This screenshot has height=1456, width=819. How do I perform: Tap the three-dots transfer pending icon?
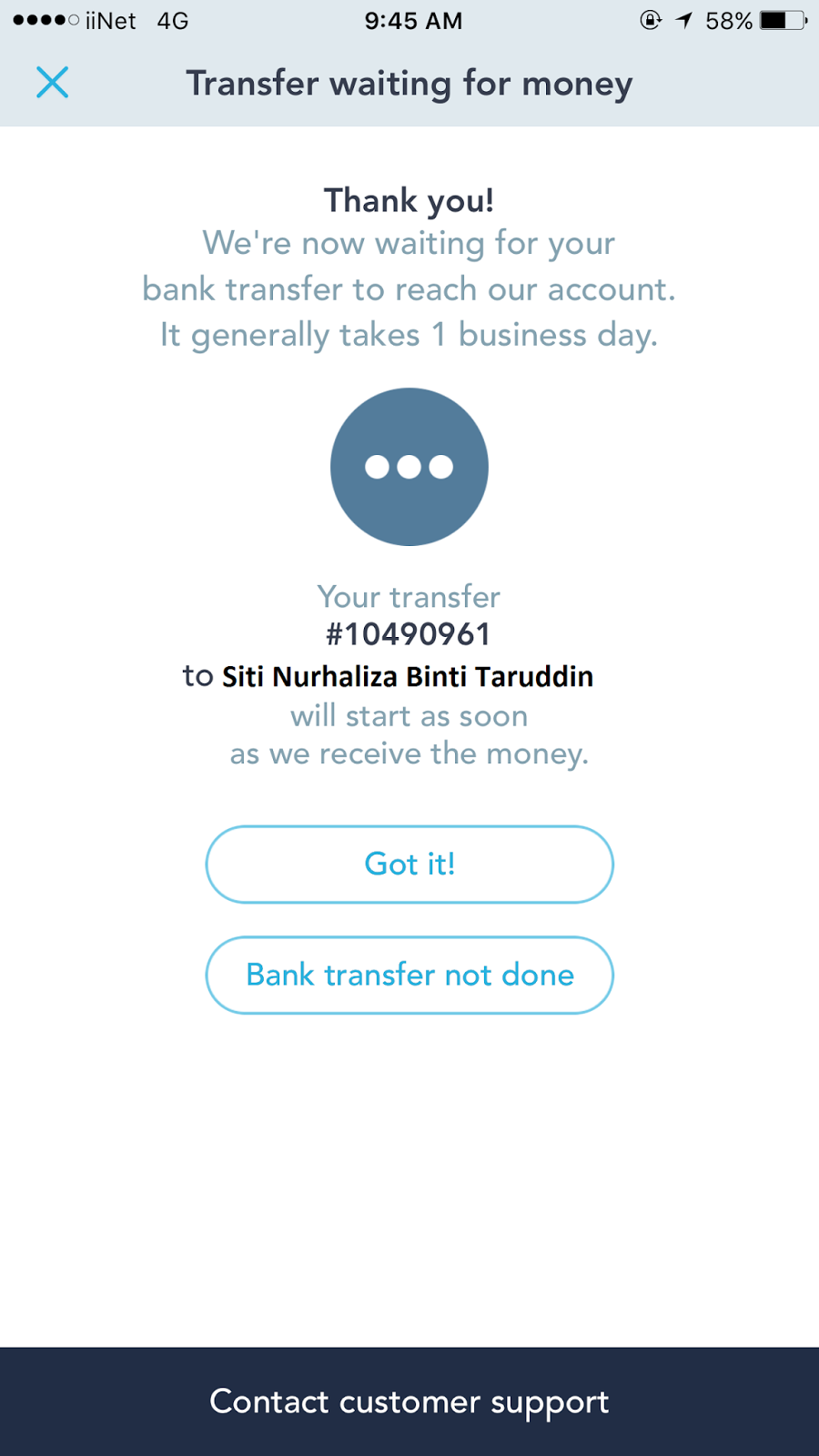pyautogui.click(x=409, y=466)
